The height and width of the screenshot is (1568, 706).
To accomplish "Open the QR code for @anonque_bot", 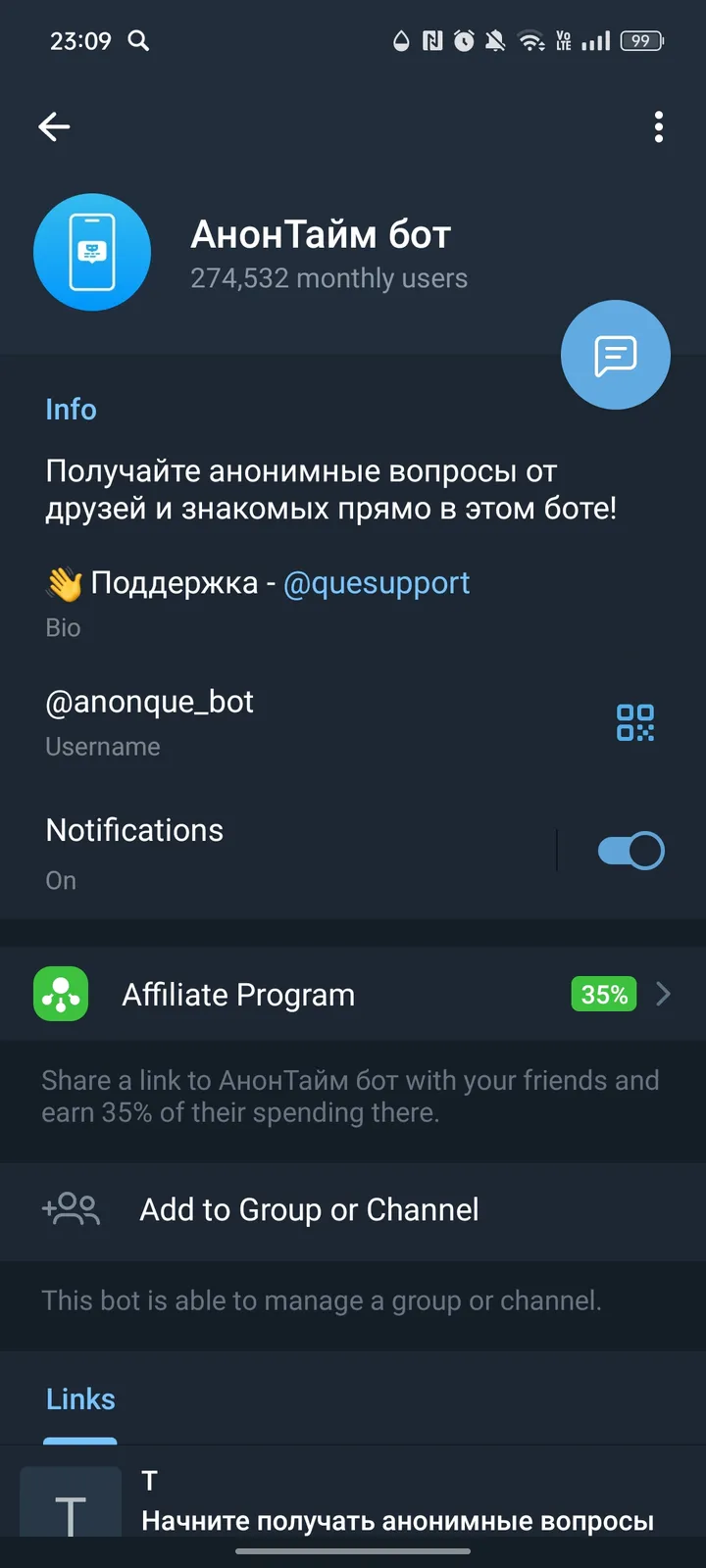I will click(x=634, y=722).
